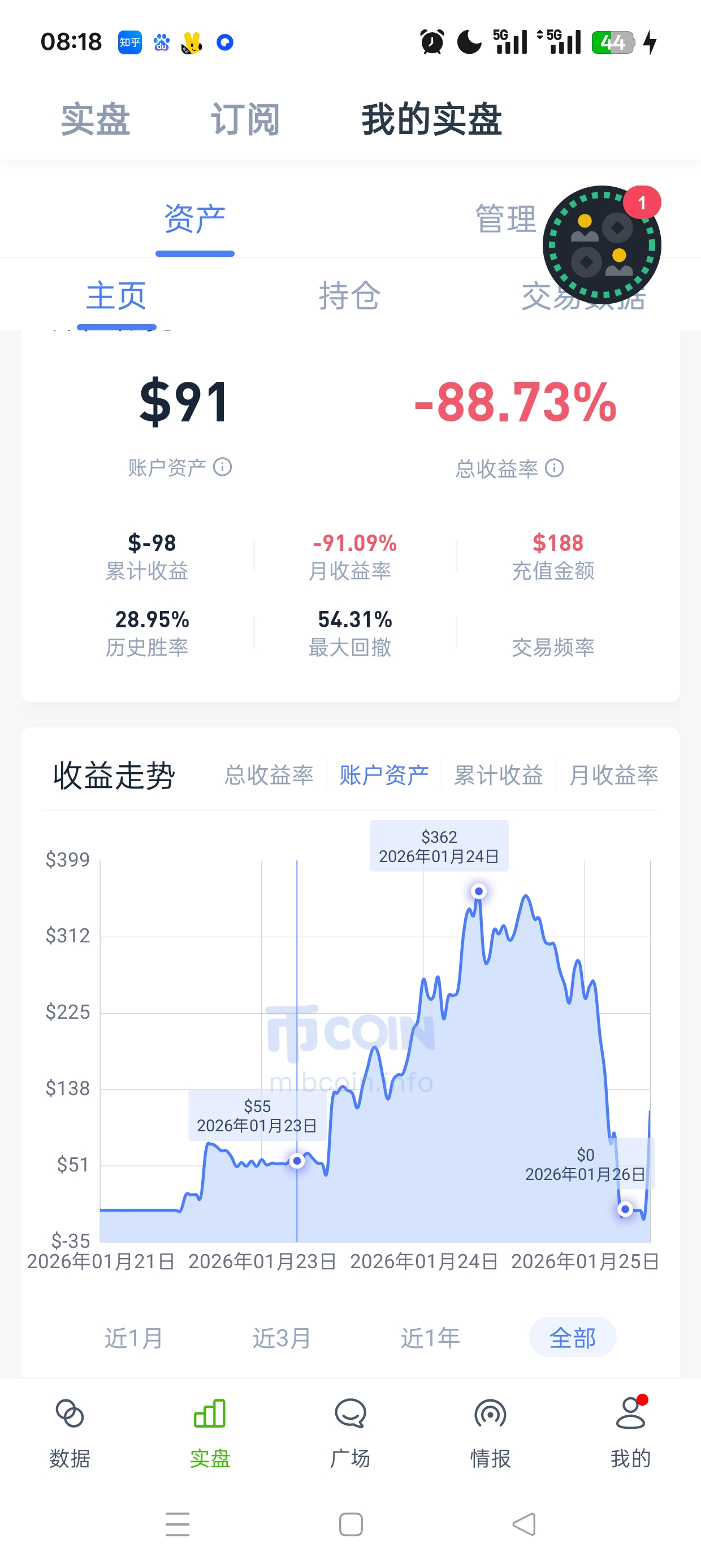Image resolution: width=701 pixels, height=1568 pixels.
Task: Tap the system back button
Action: click(x=524, y=1524)
